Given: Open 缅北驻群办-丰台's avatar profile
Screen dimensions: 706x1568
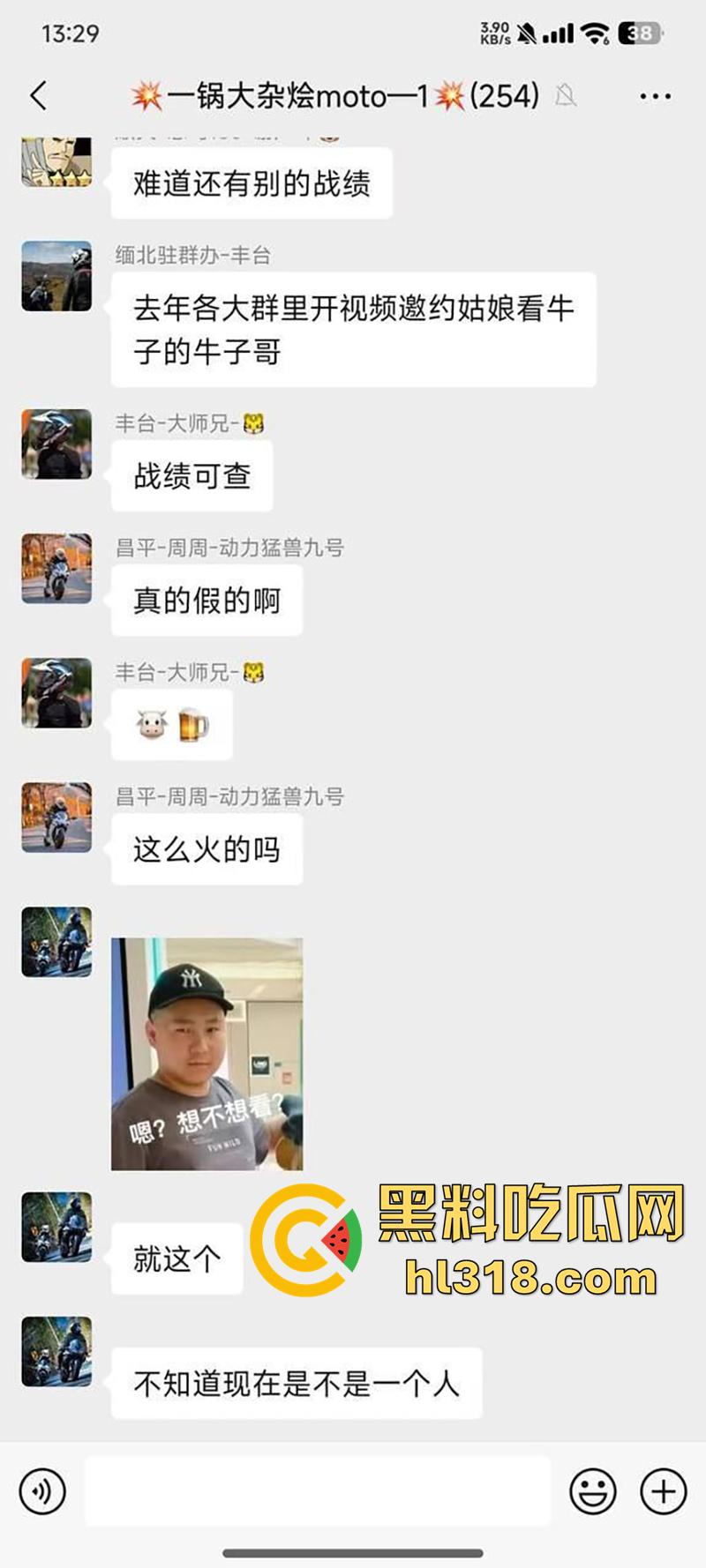Looking at the screenshot, I should click(x=56, y=276).
